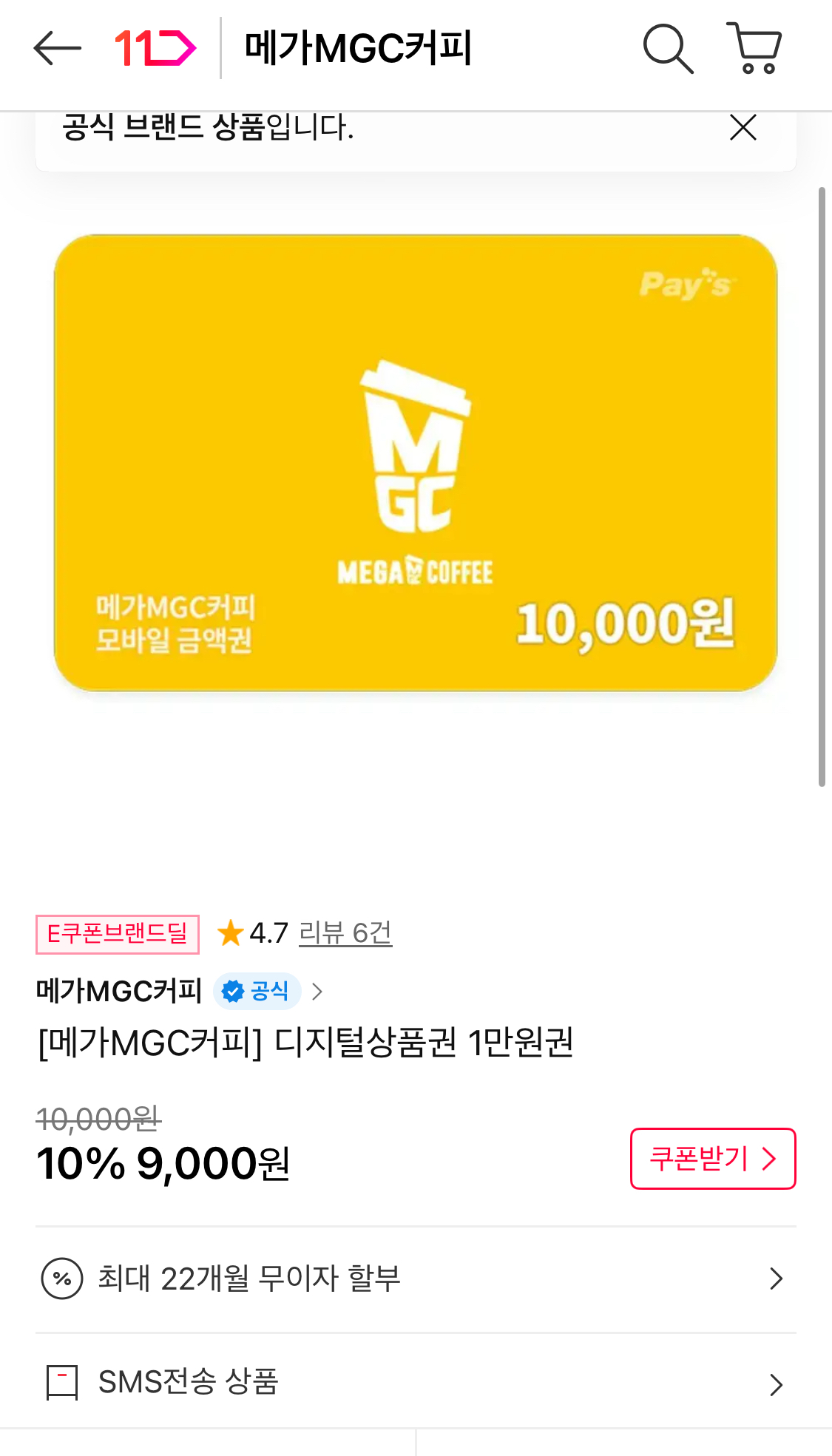
Task: Open the search icon
Action: [x=667, y=49]
